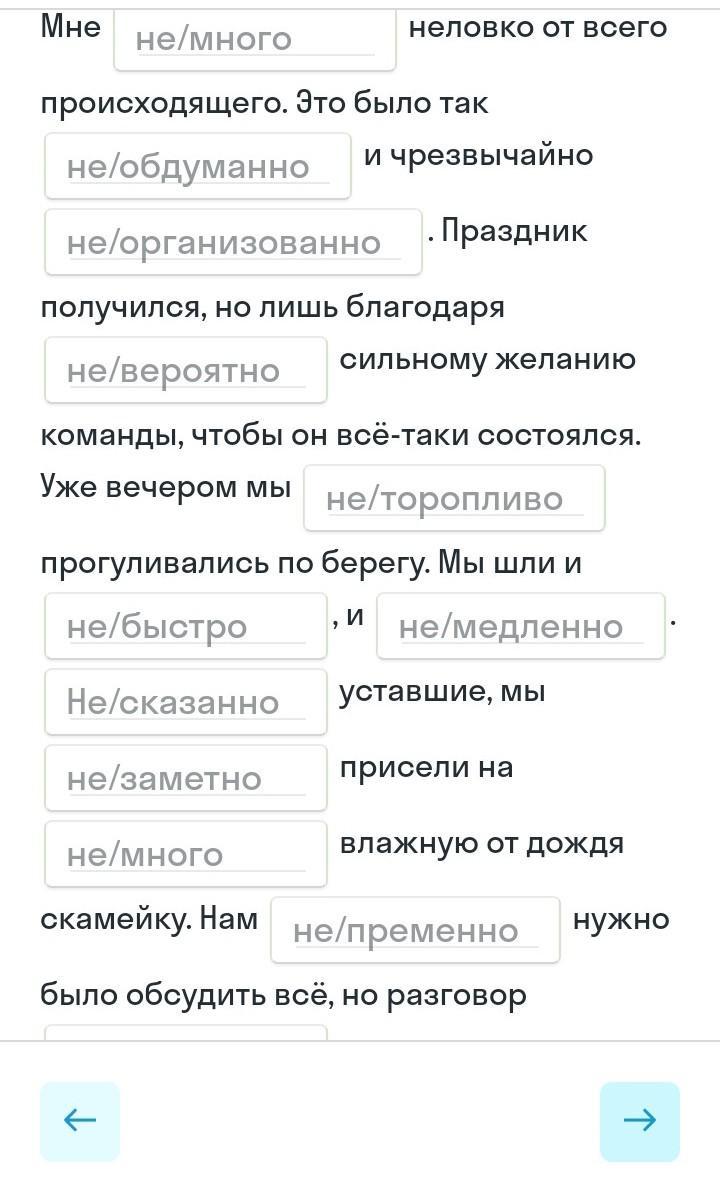Focus the не/много field before 'влажную'

186,854
